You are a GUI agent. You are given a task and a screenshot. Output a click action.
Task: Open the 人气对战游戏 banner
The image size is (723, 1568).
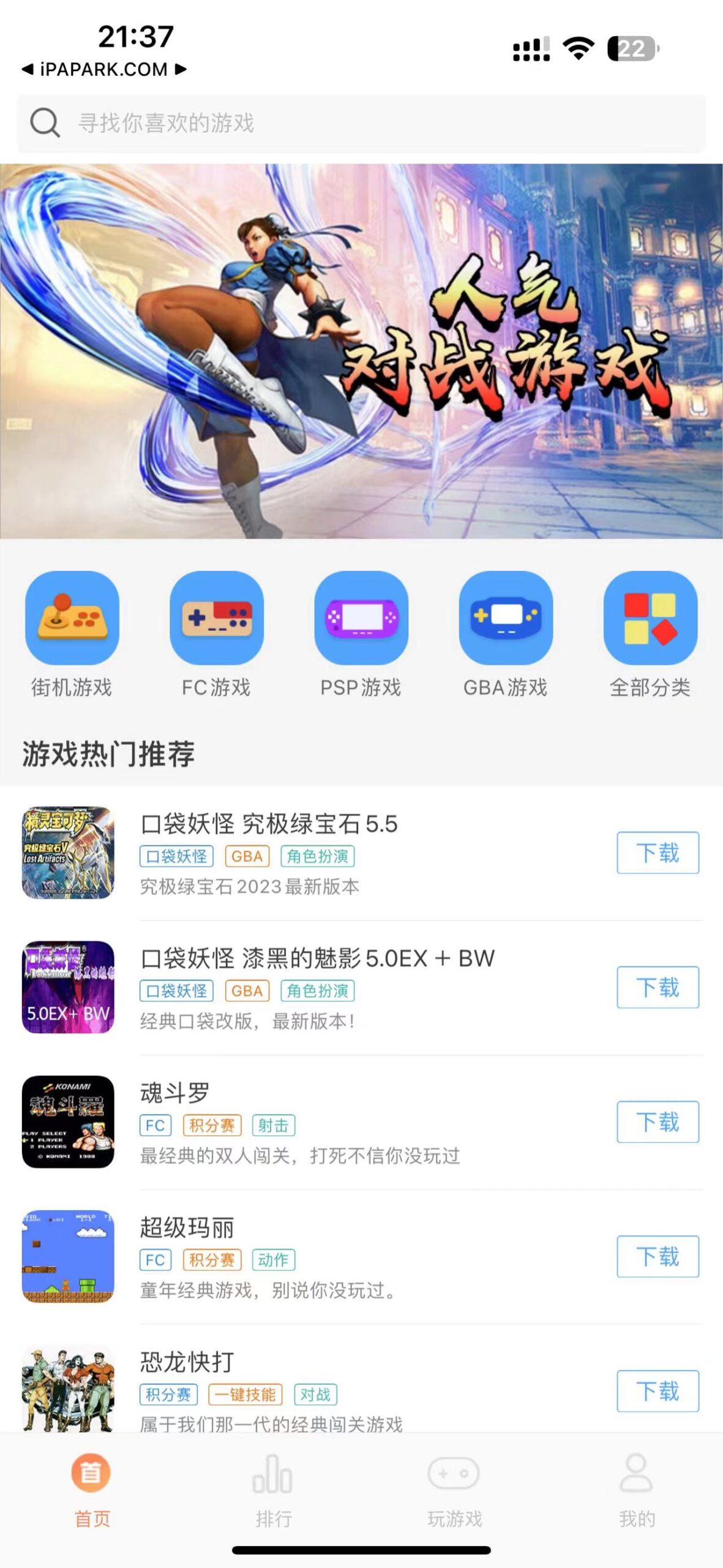pos(361,351)
